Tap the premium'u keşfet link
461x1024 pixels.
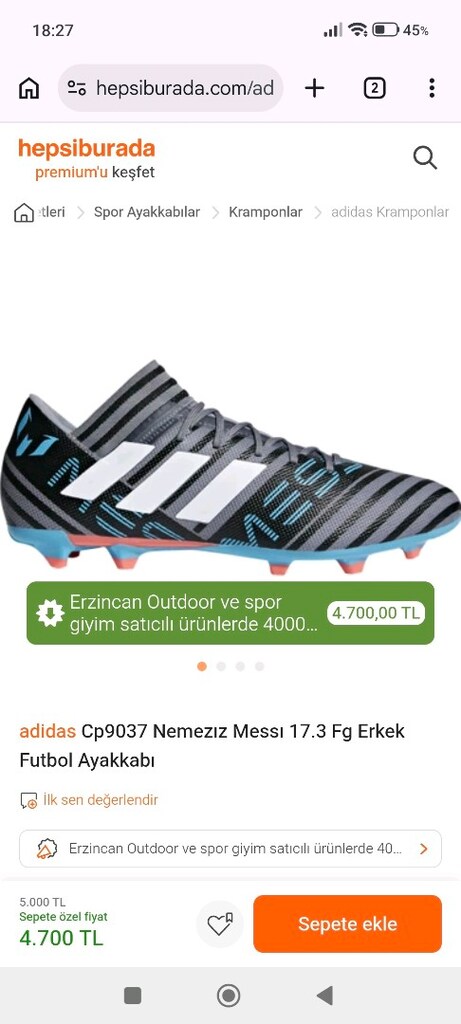[95, 173]
